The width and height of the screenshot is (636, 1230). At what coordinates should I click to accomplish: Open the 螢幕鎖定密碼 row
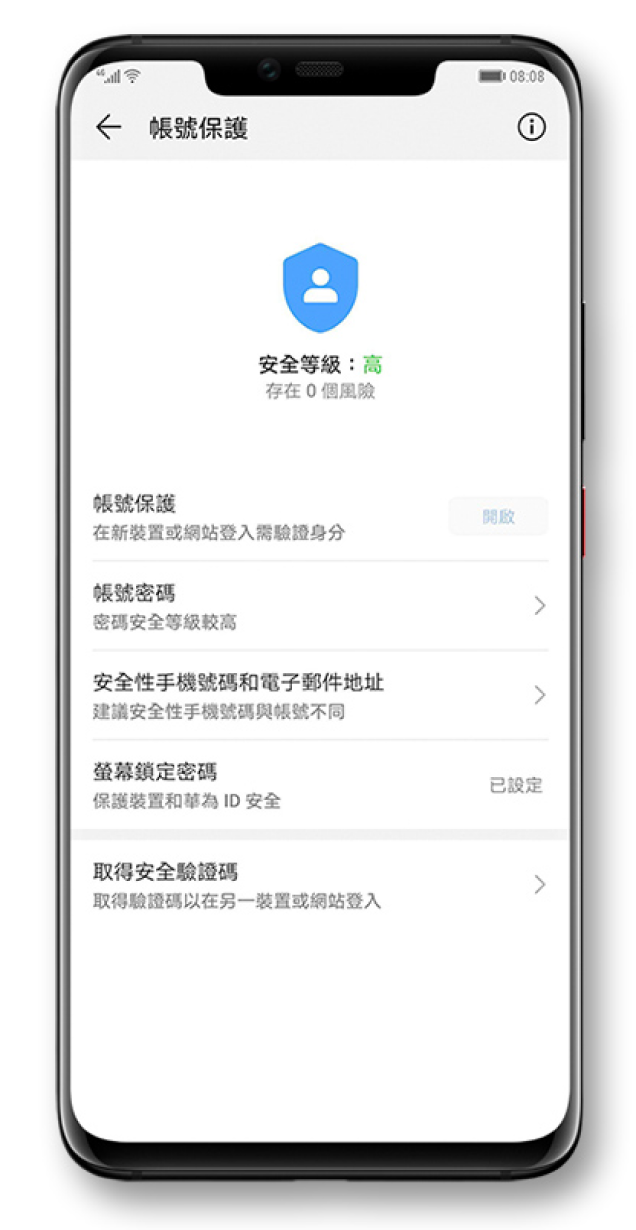(x=319, y=785)
